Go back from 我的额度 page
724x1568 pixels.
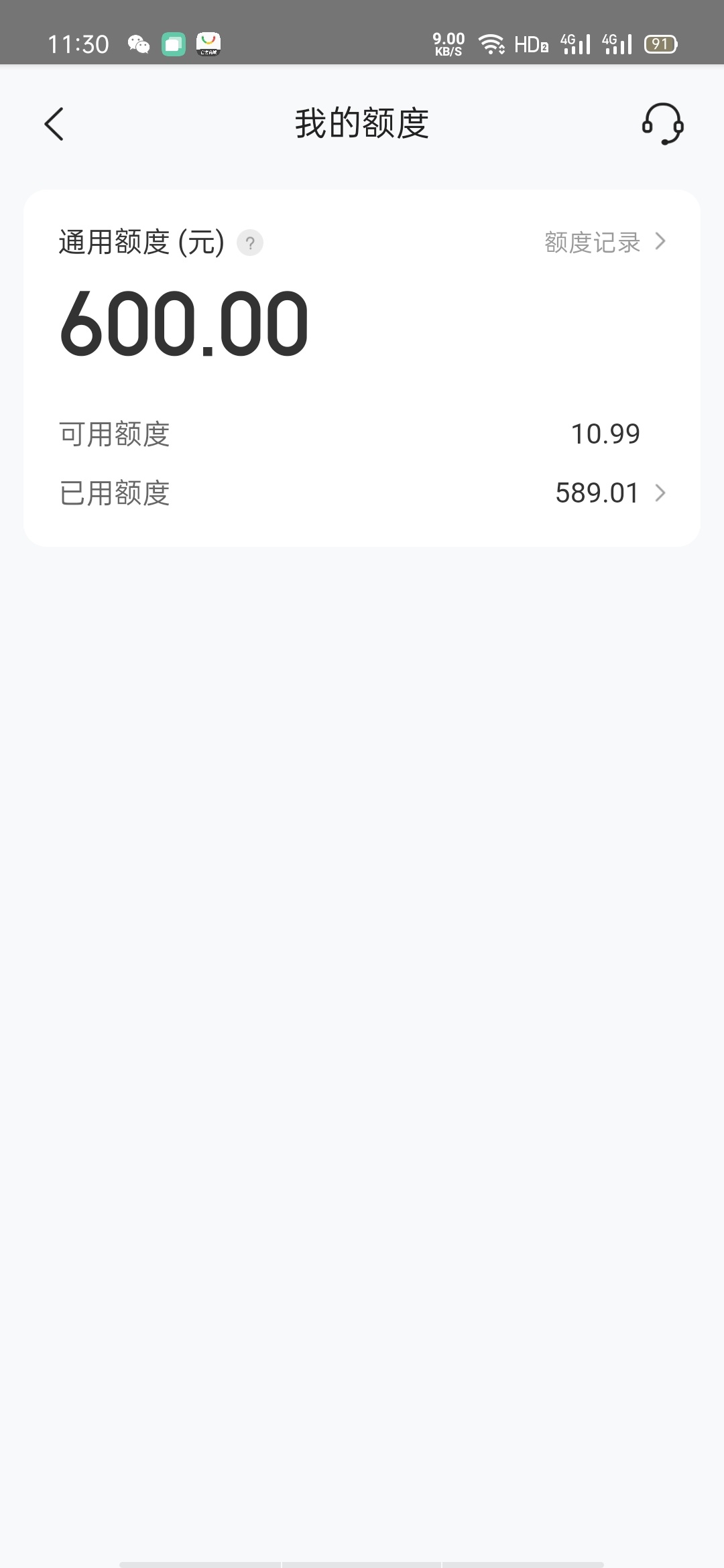(54, 124)
